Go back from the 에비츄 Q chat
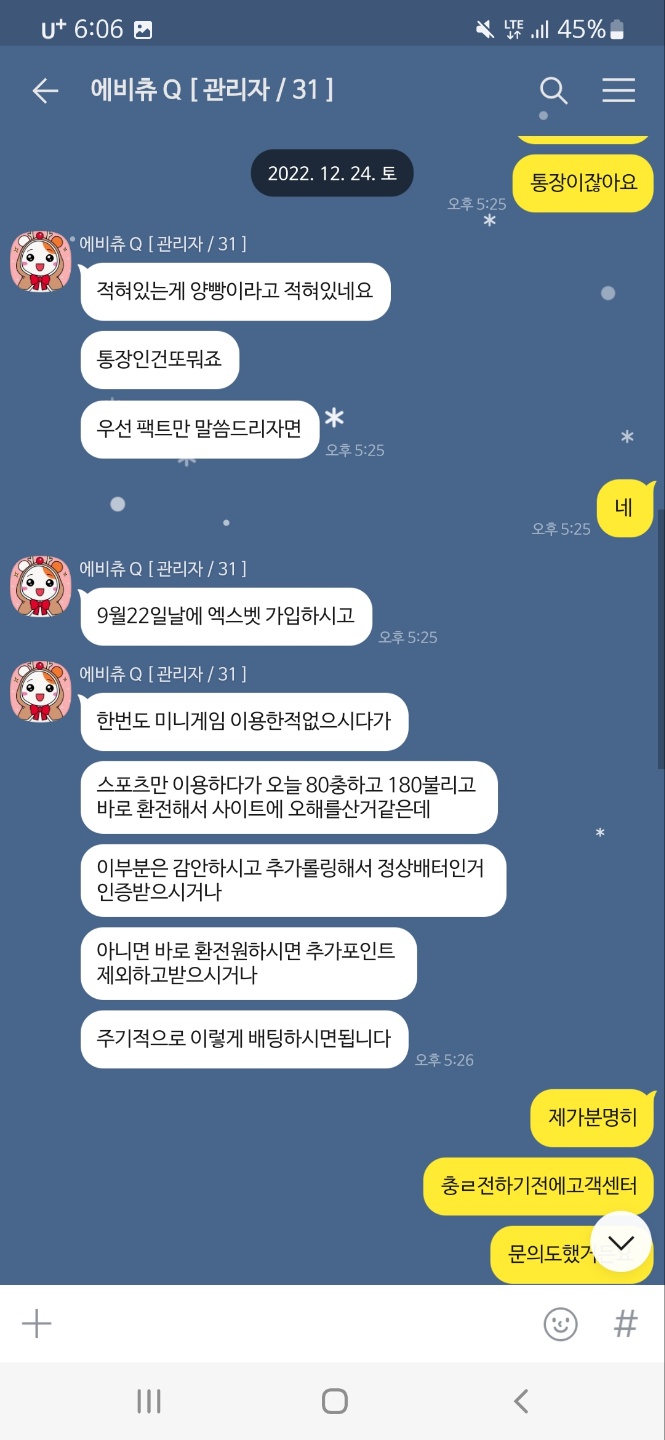 45,91
